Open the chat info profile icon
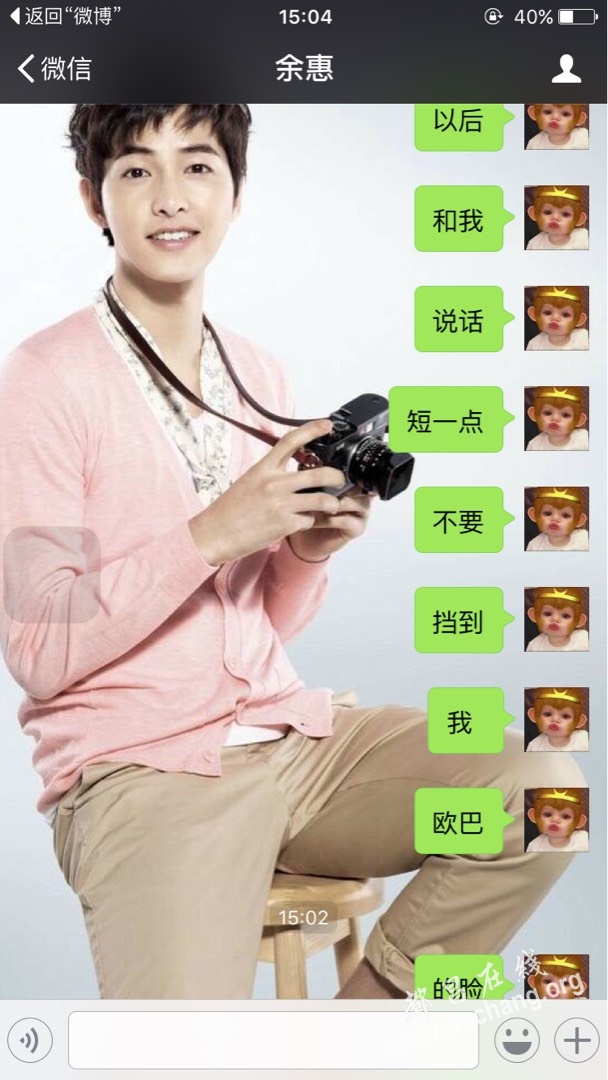This screenshot has width=608, height=1080. [x=567, y=68]
